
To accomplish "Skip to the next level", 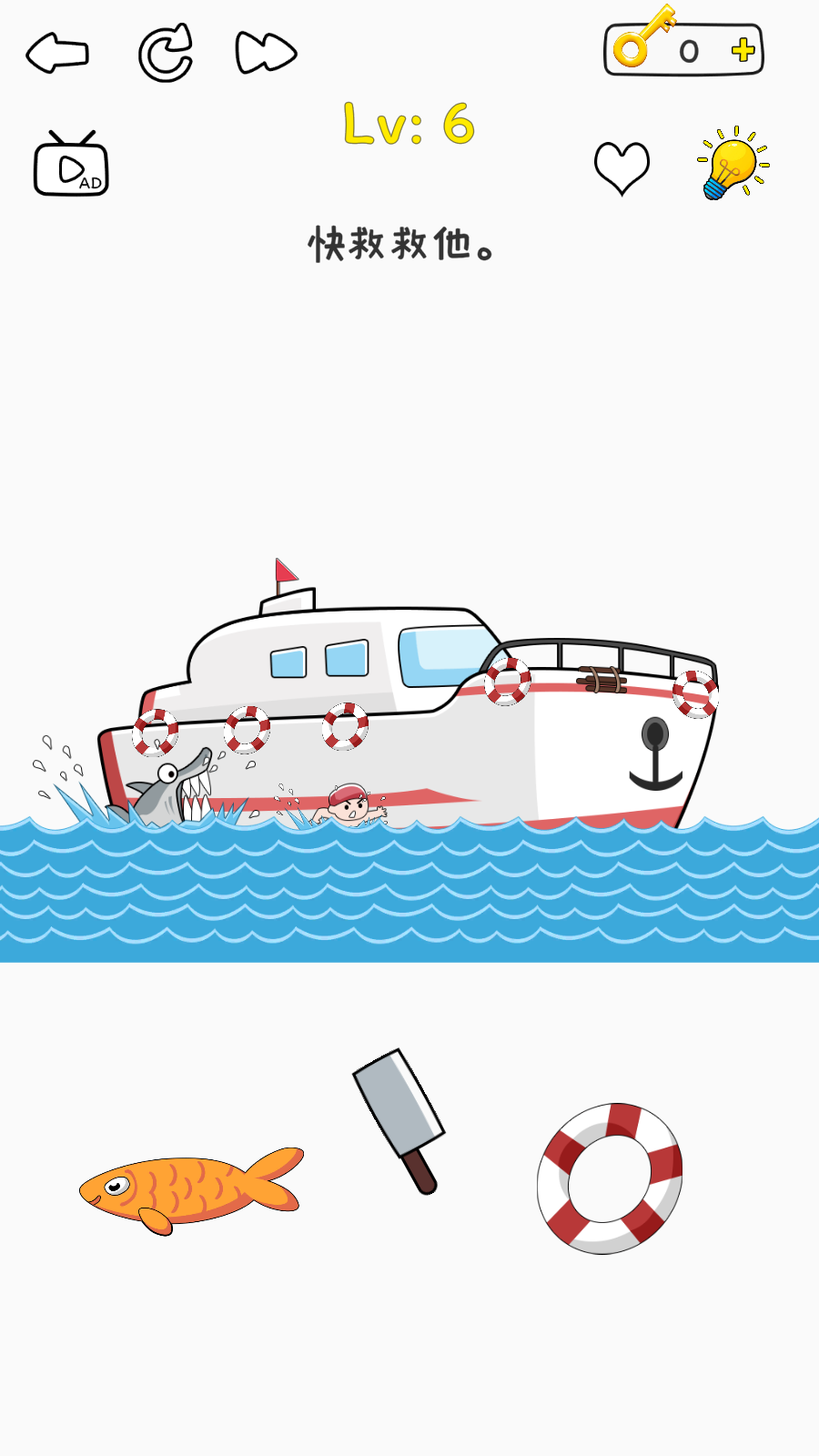I will 266,54.
